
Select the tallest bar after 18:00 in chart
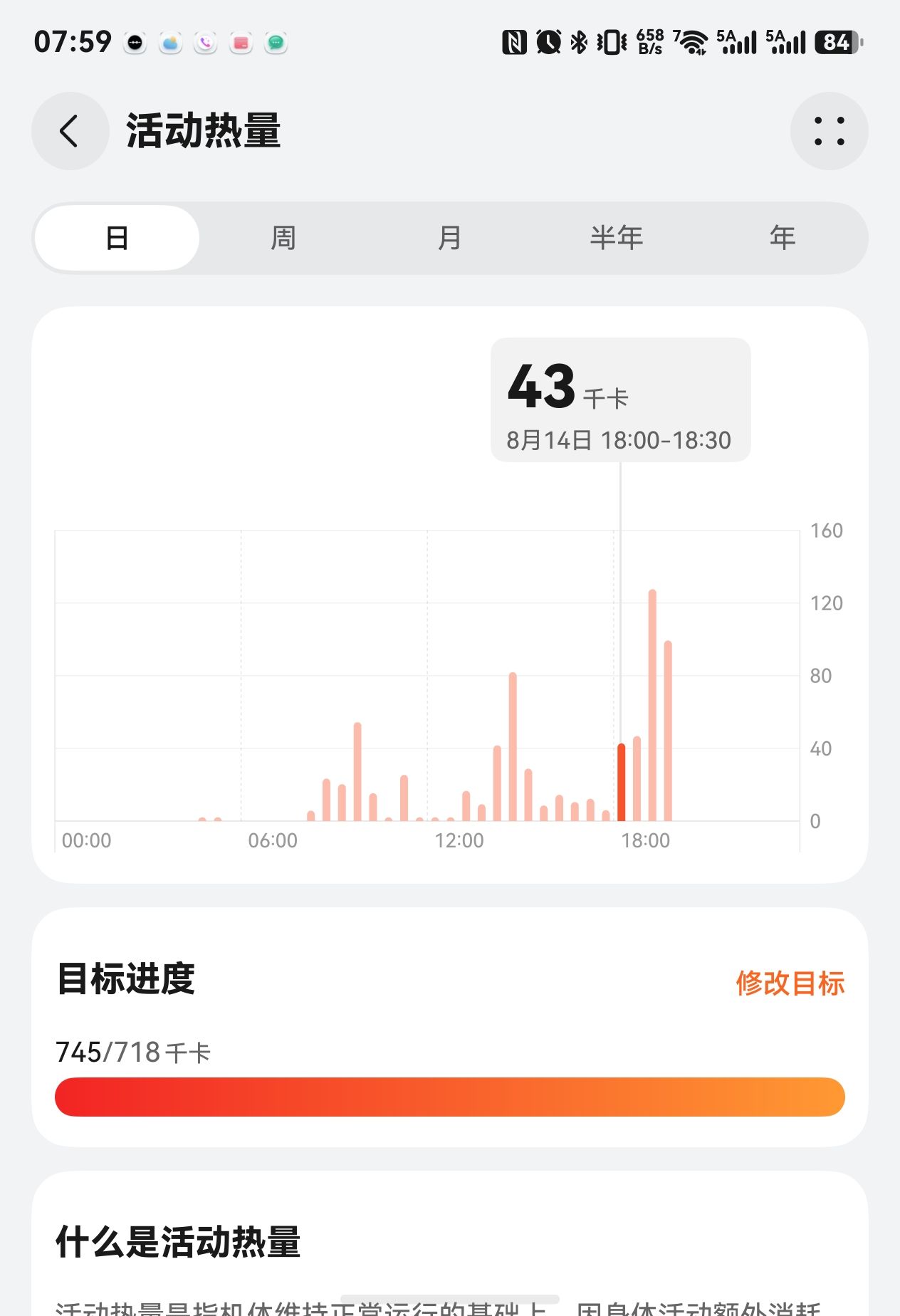pyautogui.click(x=652, y=705)
